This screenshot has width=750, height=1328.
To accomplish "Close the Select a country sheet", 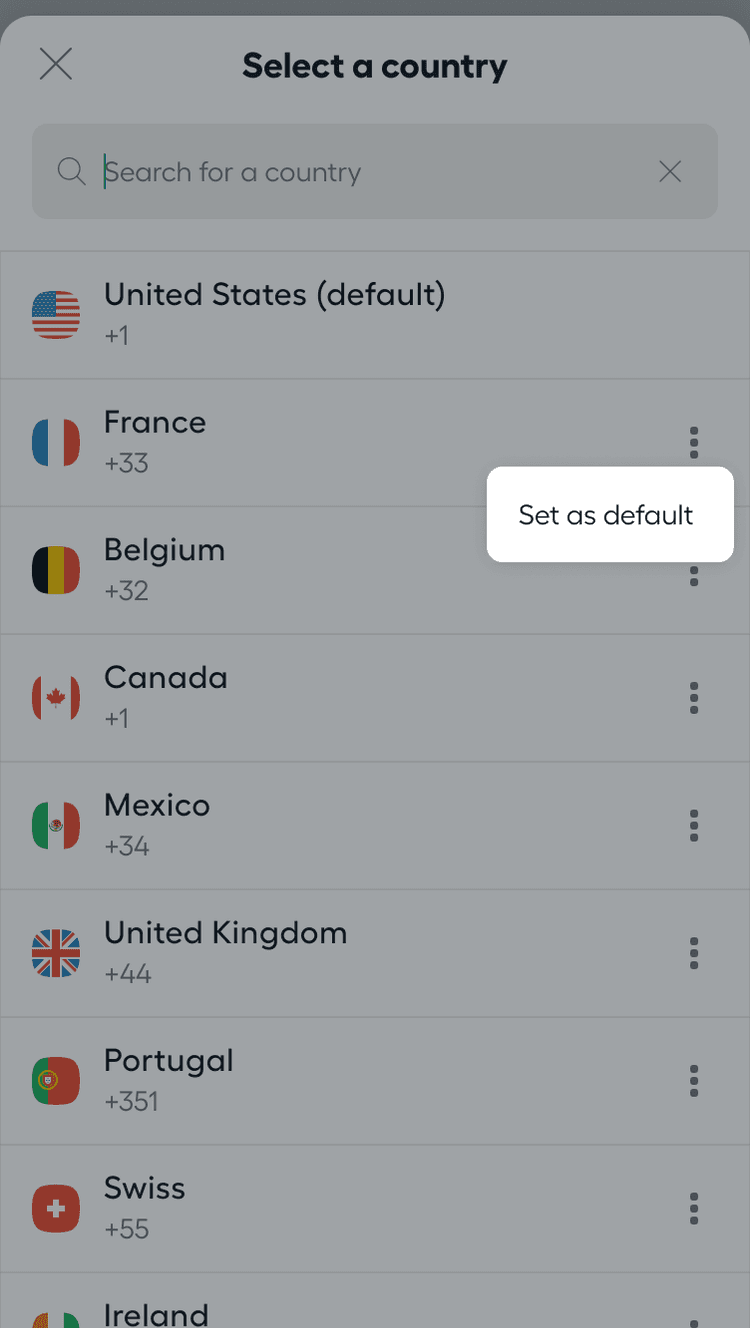I will 56,65.
